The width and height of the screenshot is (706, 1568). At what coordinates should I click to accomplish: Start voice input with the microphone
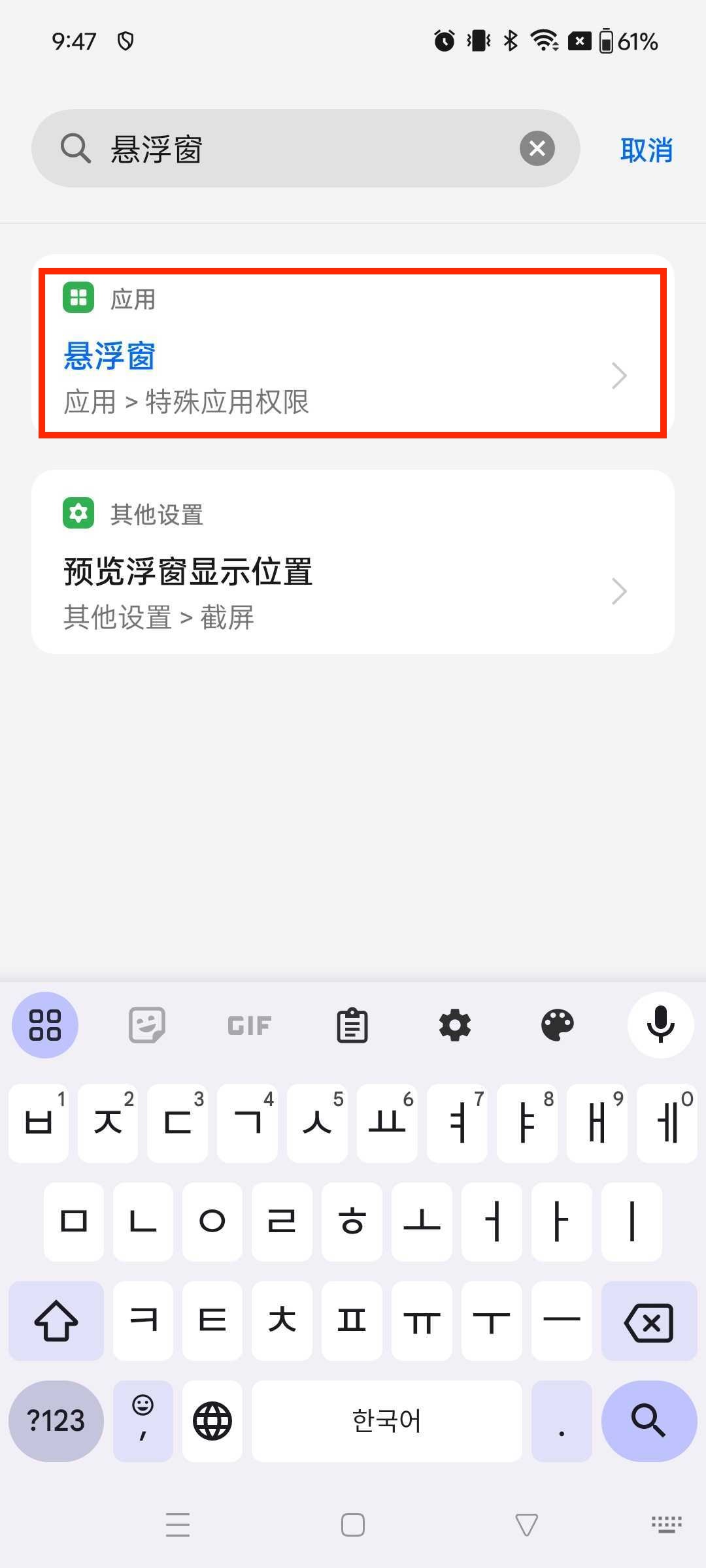click(x=660, y=1025)
